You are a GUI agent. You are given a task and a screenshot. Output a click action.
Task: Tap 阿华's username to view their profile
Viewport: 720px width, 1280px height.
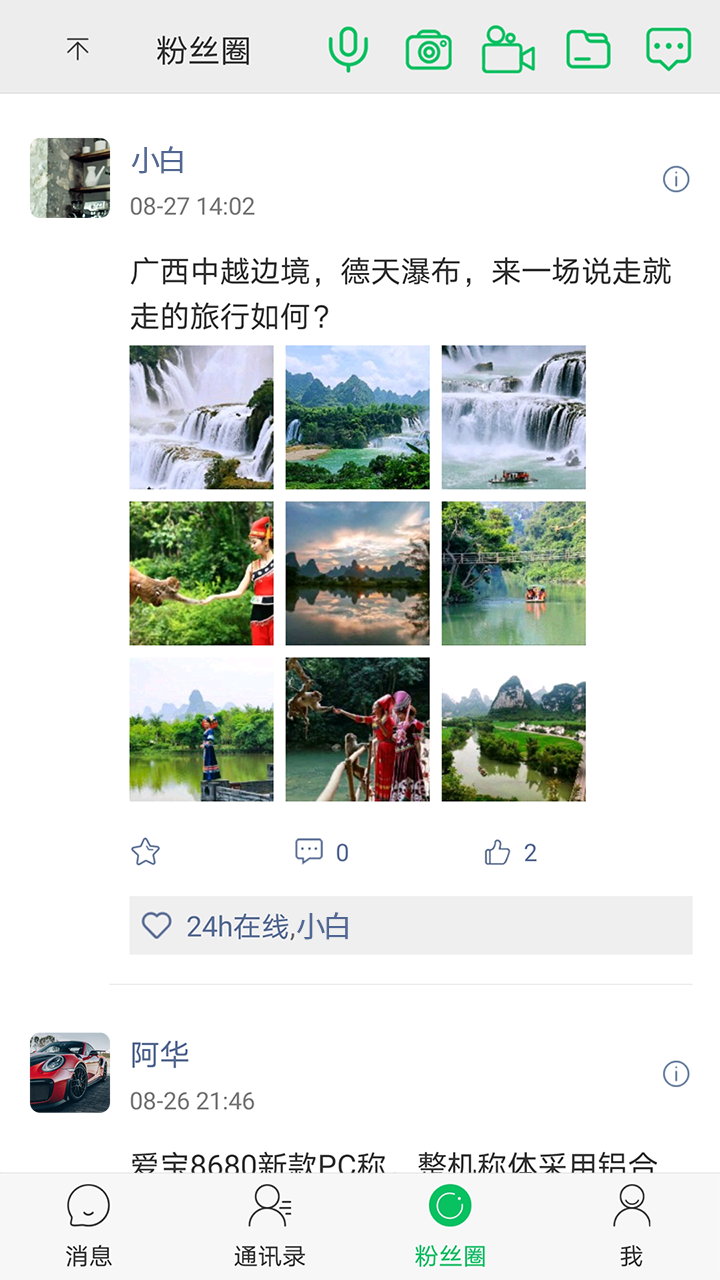pos(156,1054)
